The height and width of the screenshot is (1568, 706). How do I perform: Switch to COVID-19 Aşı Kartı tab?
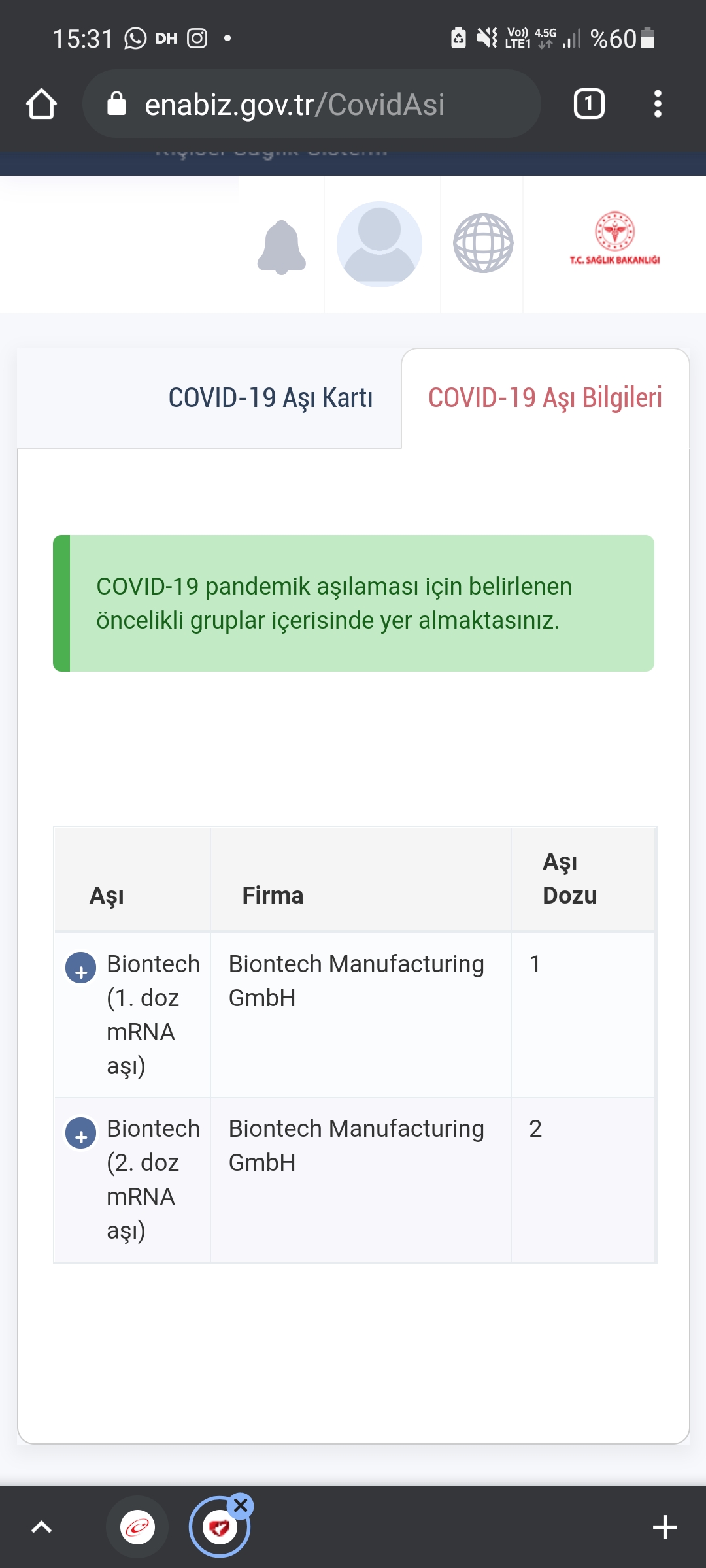point(270,398)
